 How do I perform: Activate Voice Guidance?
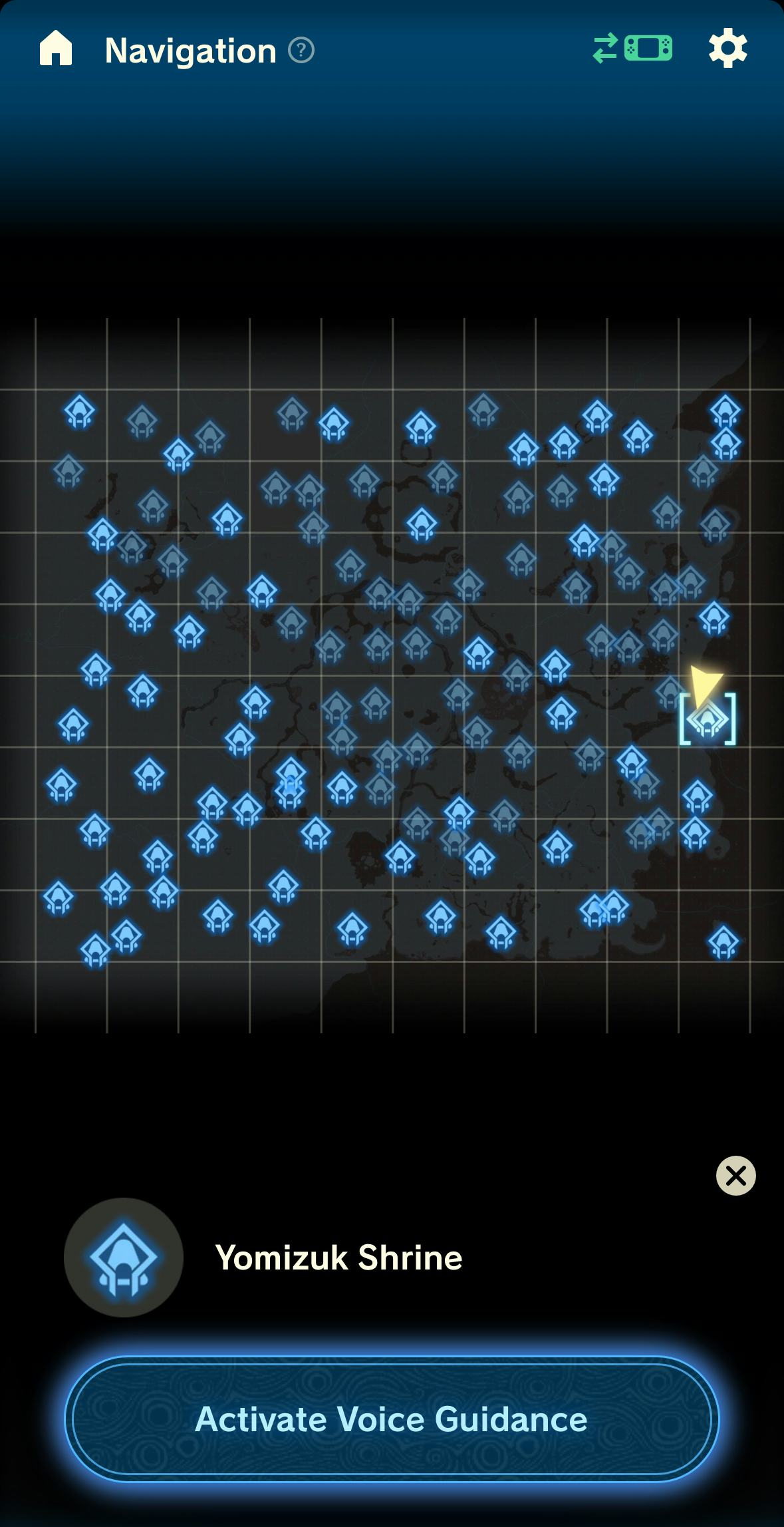point(392,1419)
